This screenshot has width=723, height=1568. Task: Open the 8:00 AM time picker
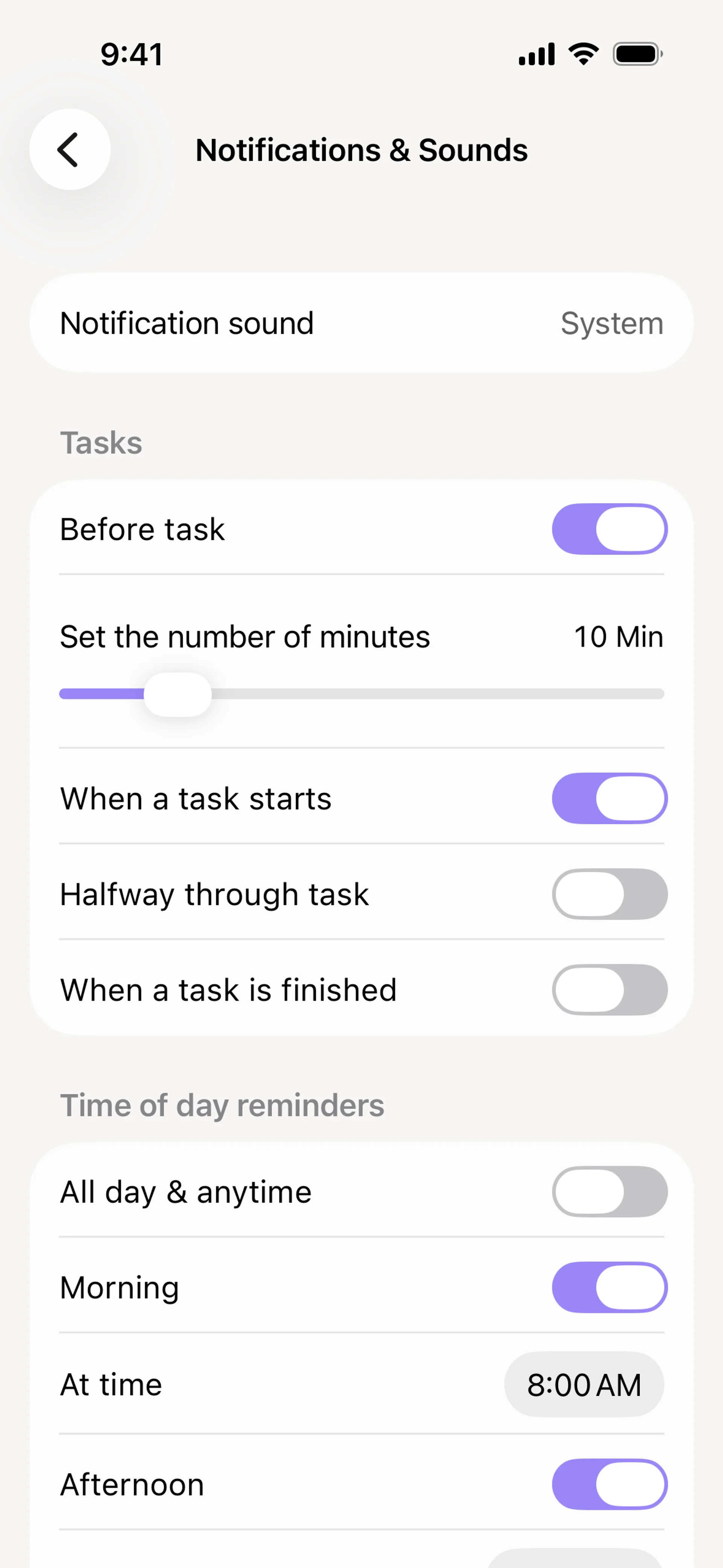coord(584,1385)
